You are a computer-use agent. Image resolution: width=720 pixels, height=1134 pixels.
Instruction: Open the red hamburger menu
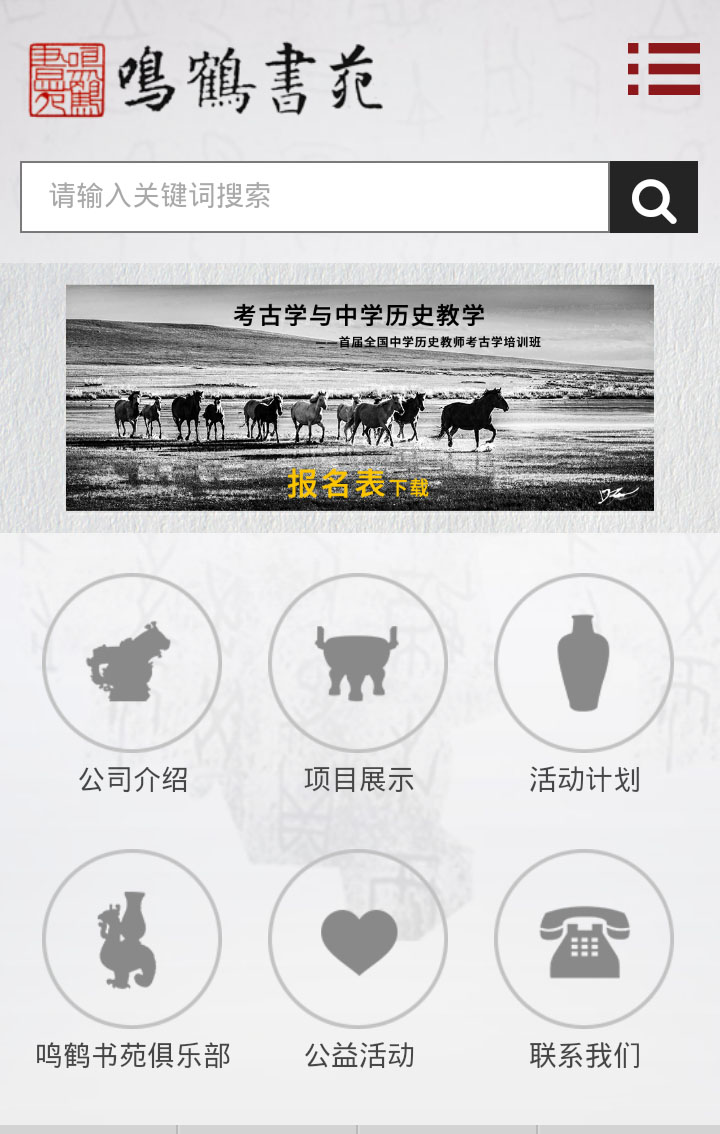pos(663,69)
